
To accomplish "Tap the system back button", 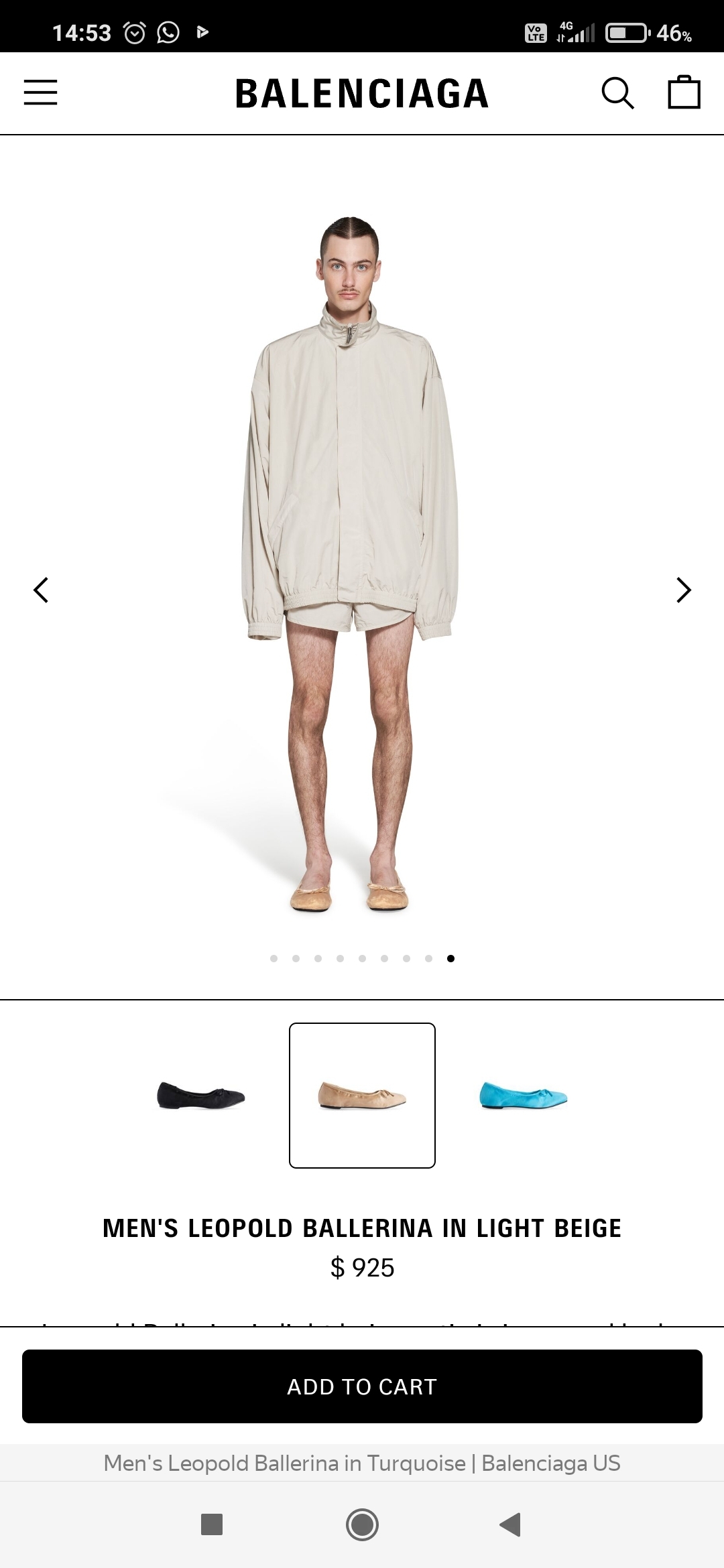I will click(x=511, y=1524).
